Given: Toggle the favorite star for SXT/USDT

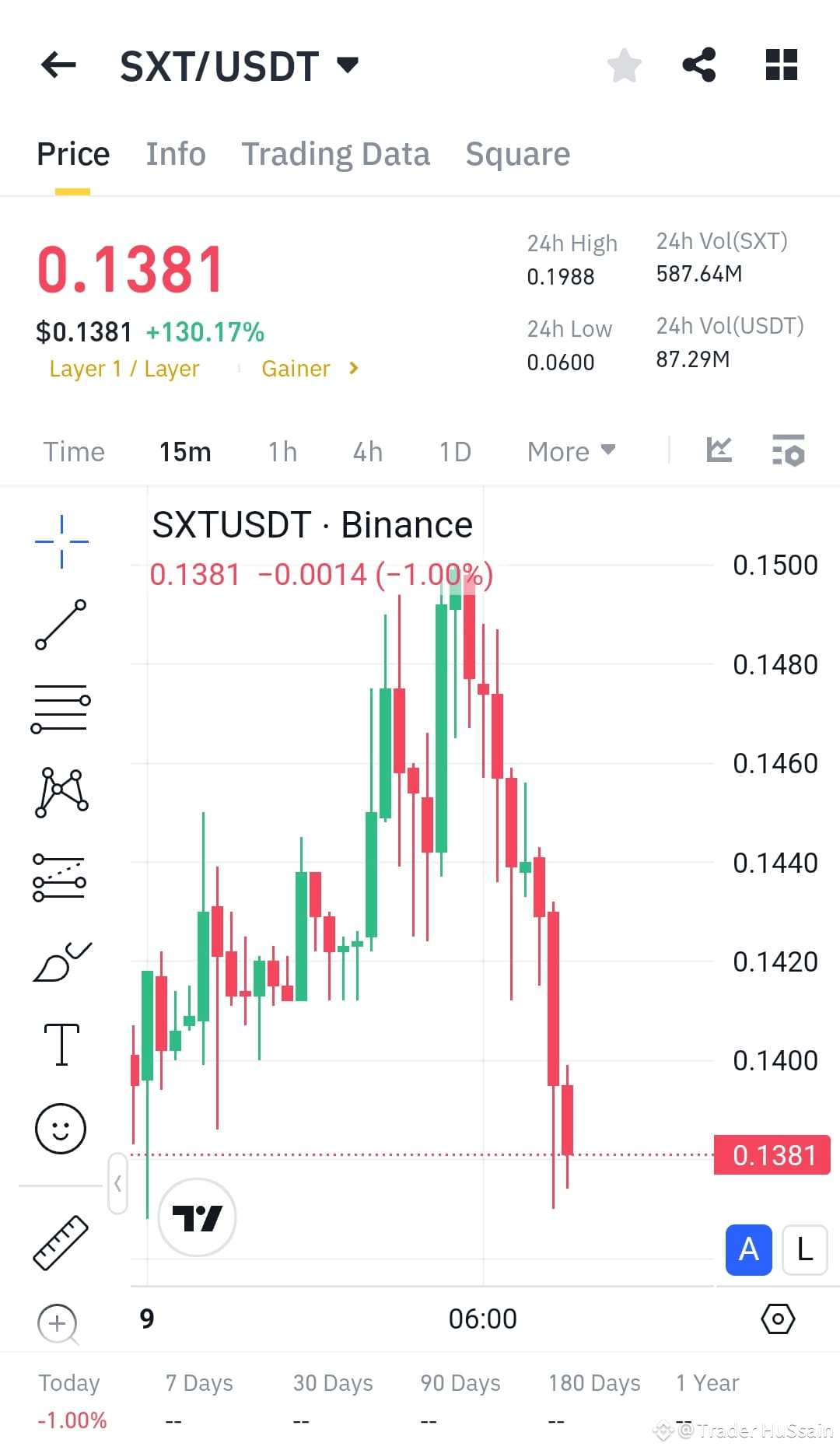Looking at the screenshot, I should pyautogui.click(x=625, y=65).
